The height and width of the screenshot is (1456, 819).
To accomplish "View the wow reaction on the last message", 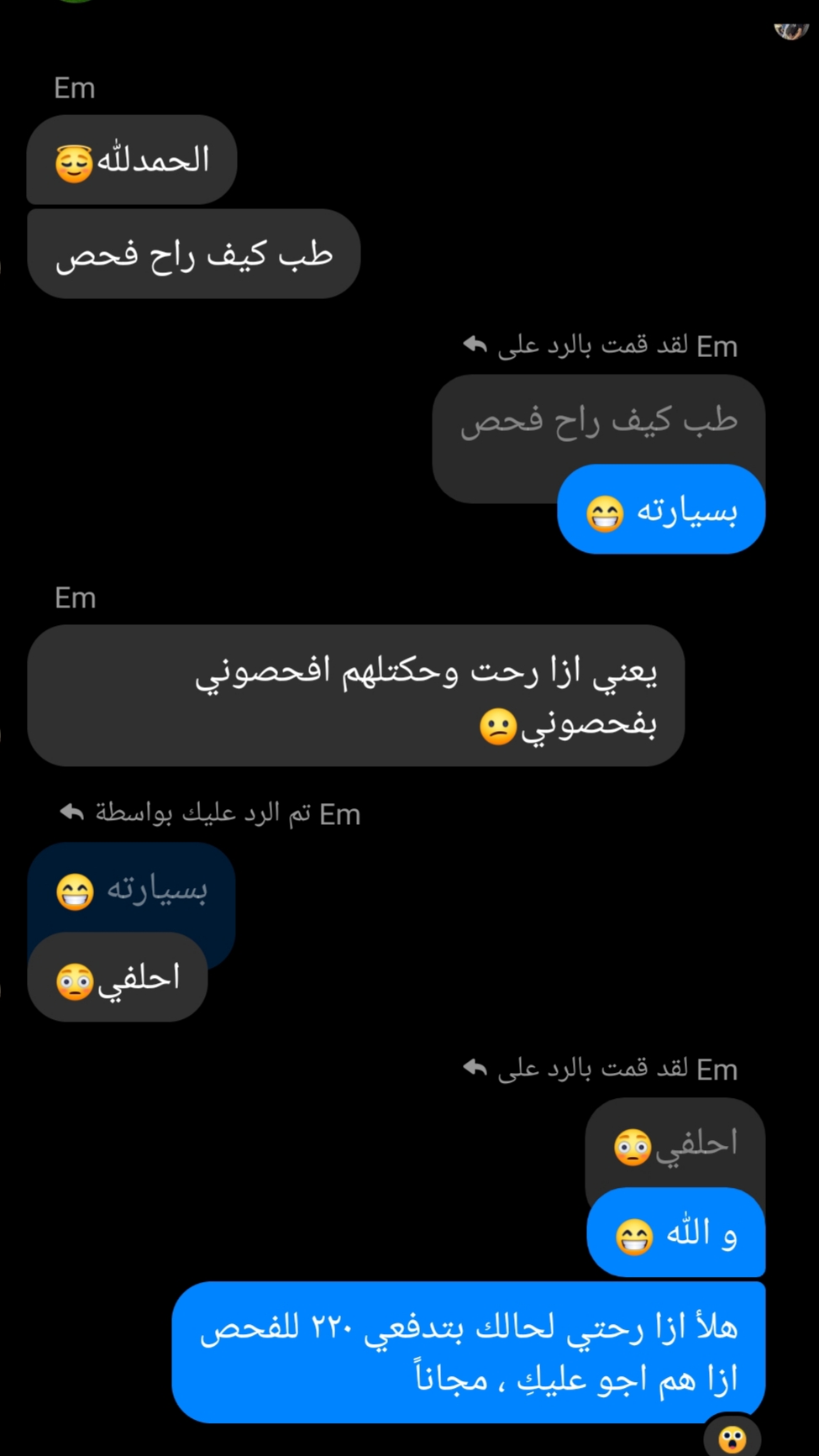I will click(x=732, y=1438).
